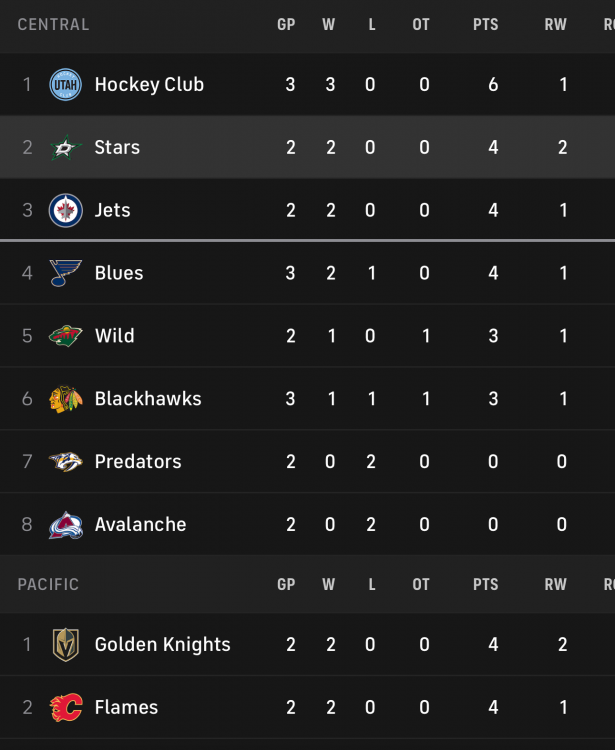
Task: Select the Stars row in standings
Action: pyautogui.click(x=117, y=148)
